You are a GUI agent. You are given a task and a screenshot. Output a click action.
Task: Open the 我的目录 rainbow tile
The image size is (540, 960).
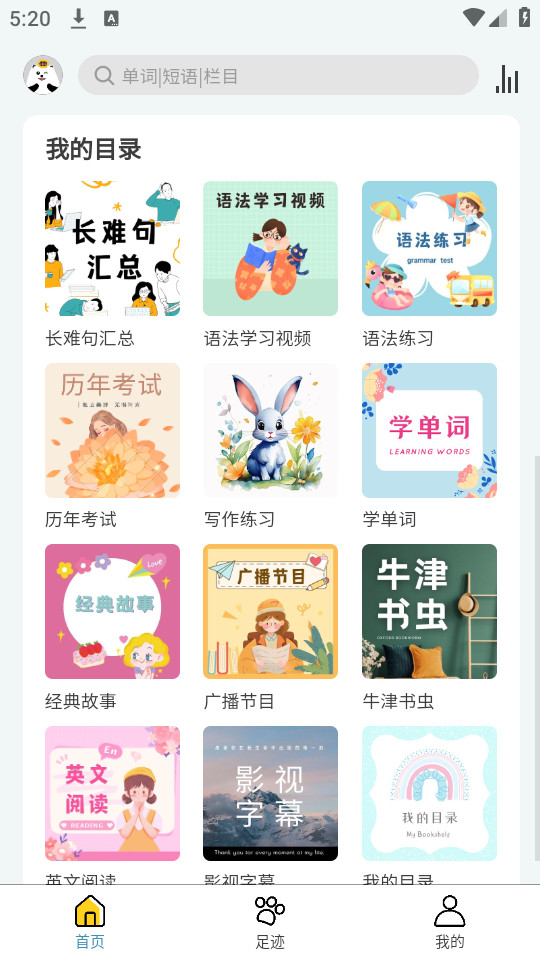coord(429,793)
